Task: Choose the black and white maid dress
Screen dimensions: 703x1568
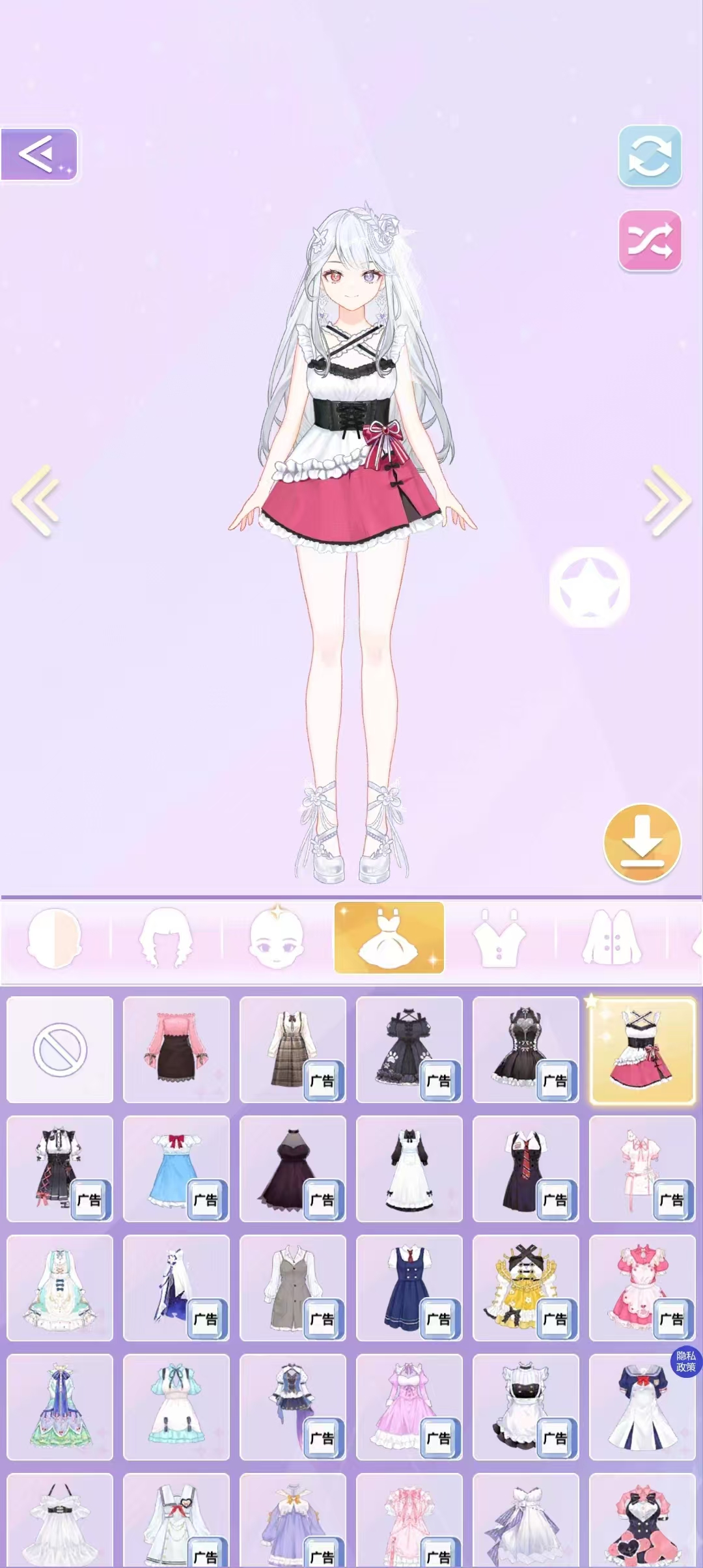Action: (409, 1168)
